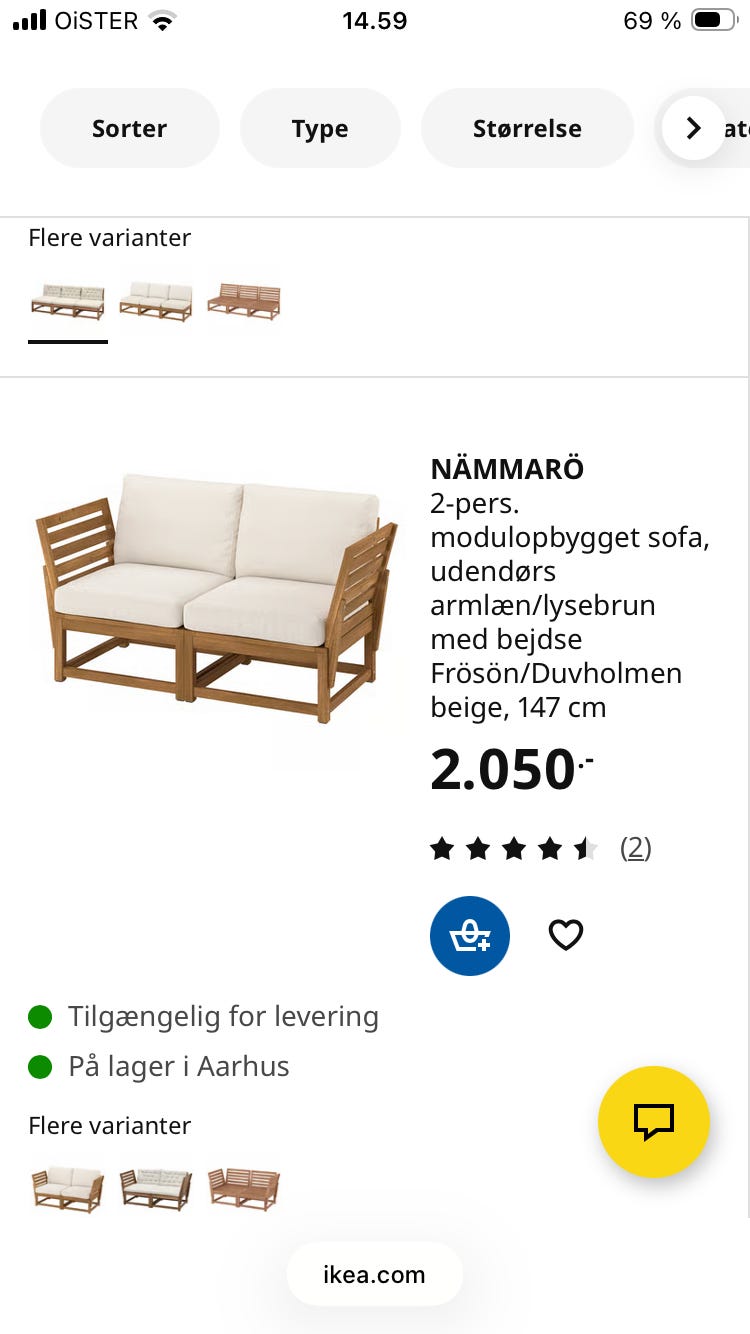Open the yellow chat bubble

coord(654,1122)
